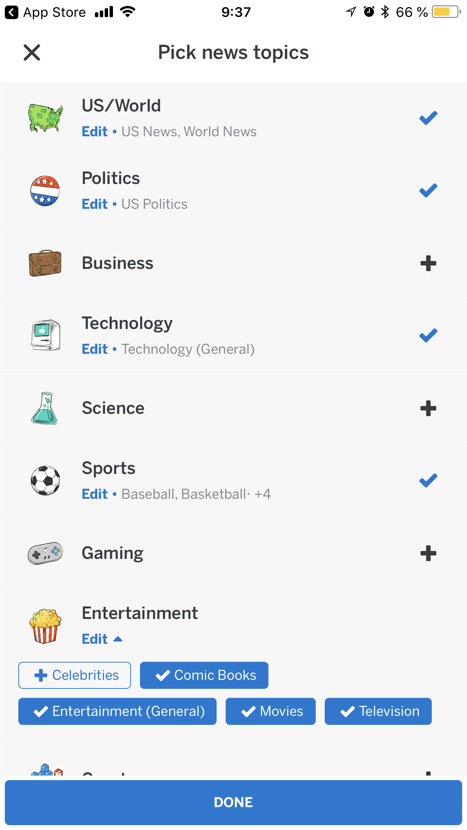Uncheck the Sports topic
The image size is (467, 830).
point(428,480)
